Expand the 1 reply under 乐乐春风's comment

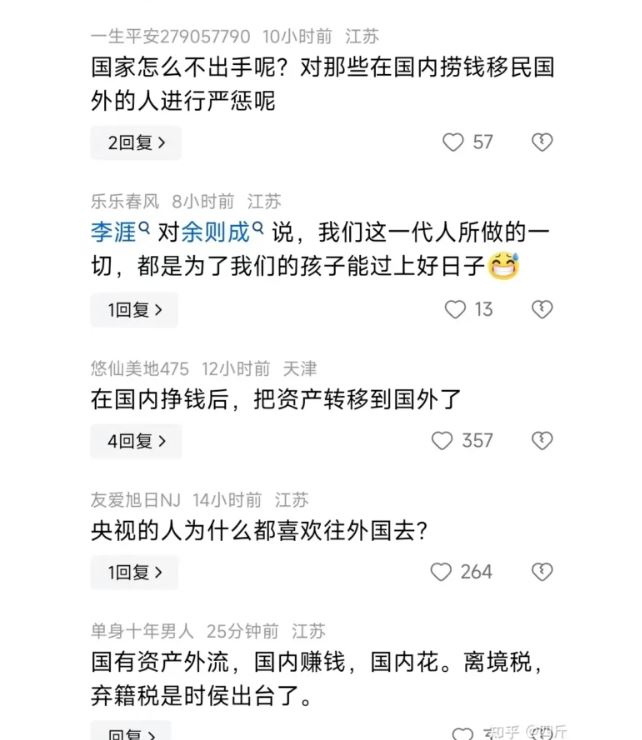click(x=134, y=310)
